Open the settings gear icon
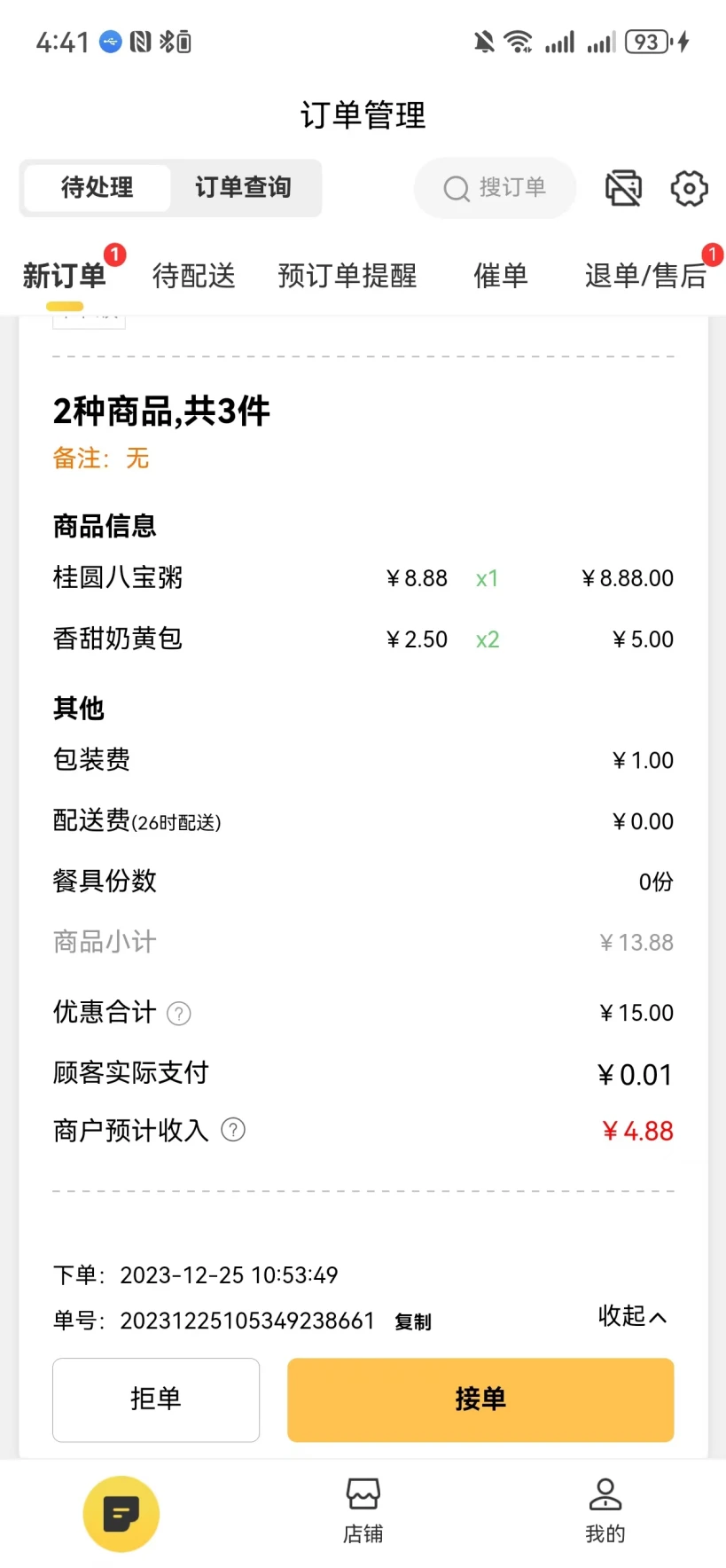Image resolution: width=726 pixels, height=1568 pixels. 688,188
